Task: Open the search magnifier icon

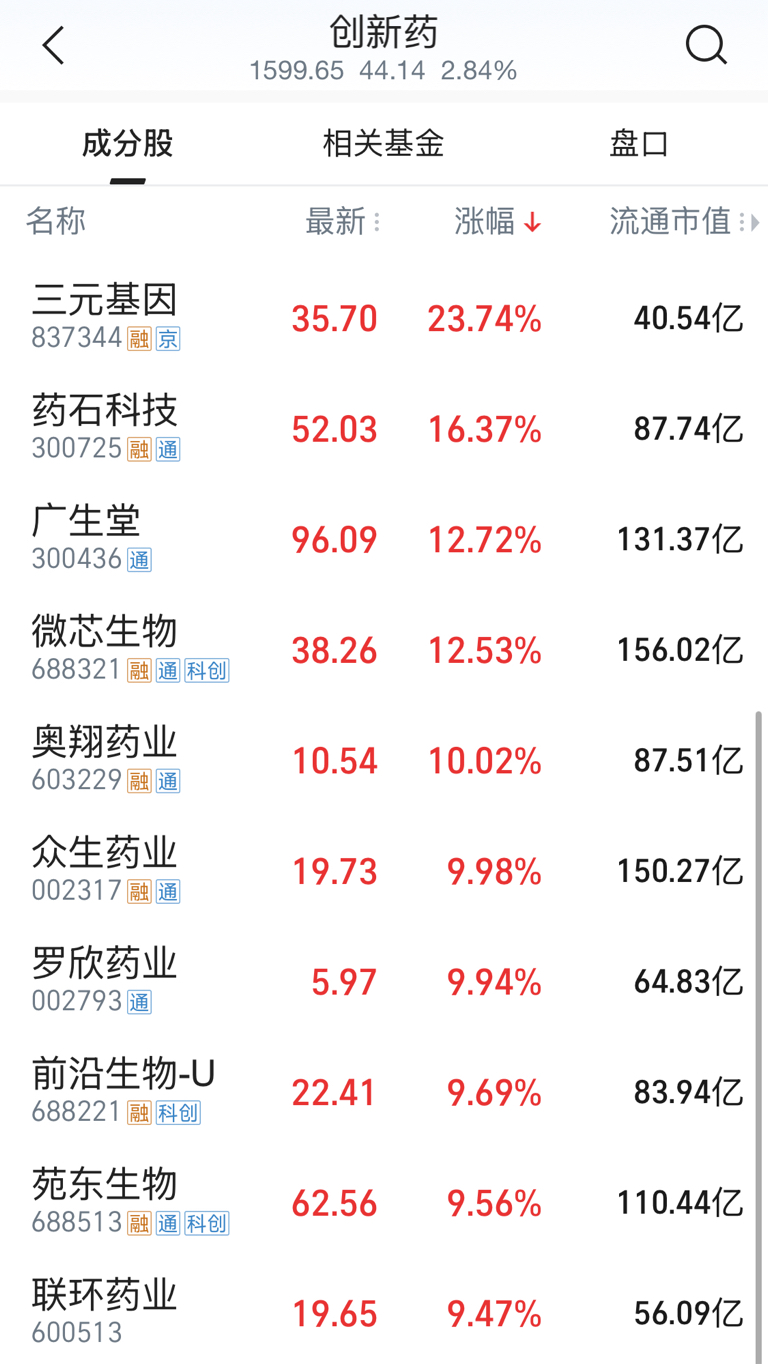Action: [706, 46]
